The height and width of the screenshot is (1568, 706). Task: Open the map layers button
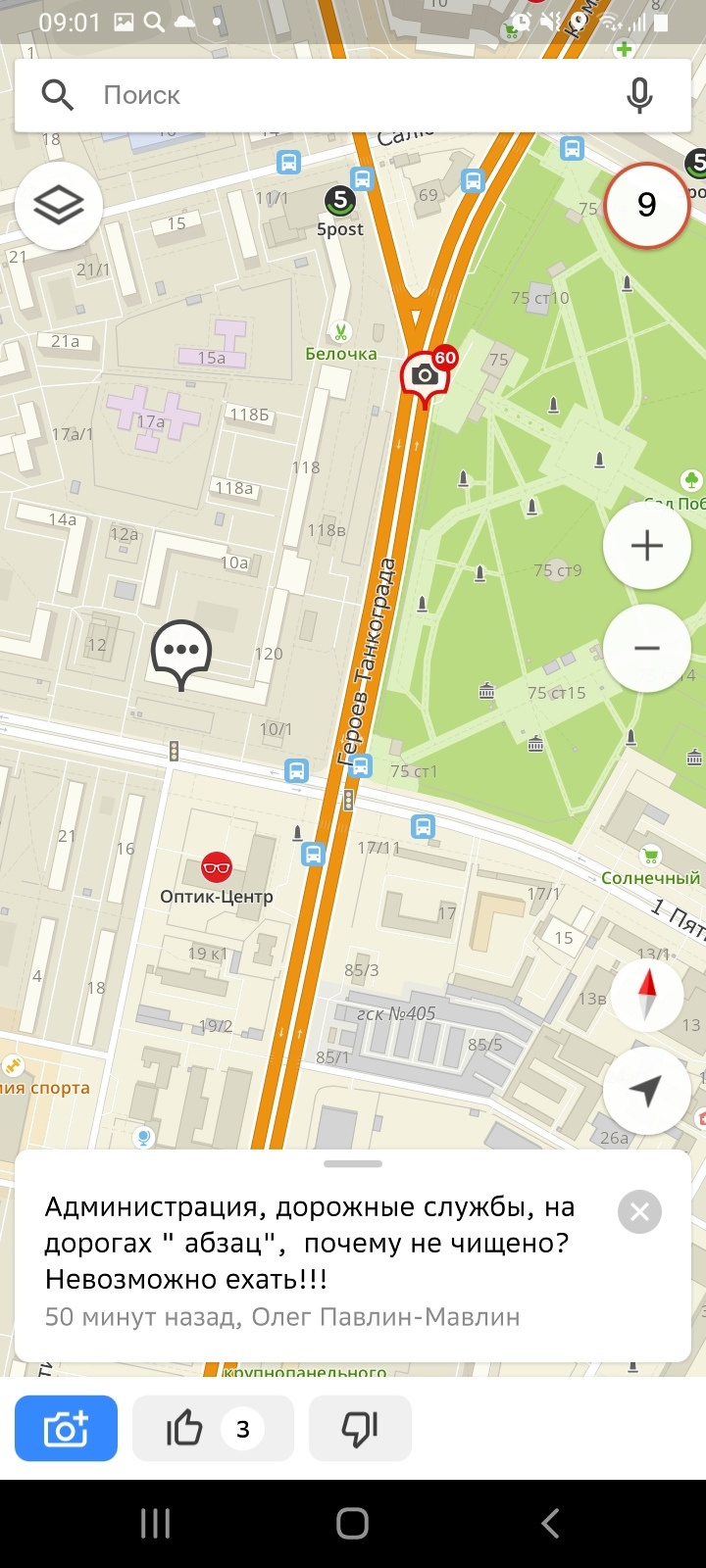click(59, 205)
